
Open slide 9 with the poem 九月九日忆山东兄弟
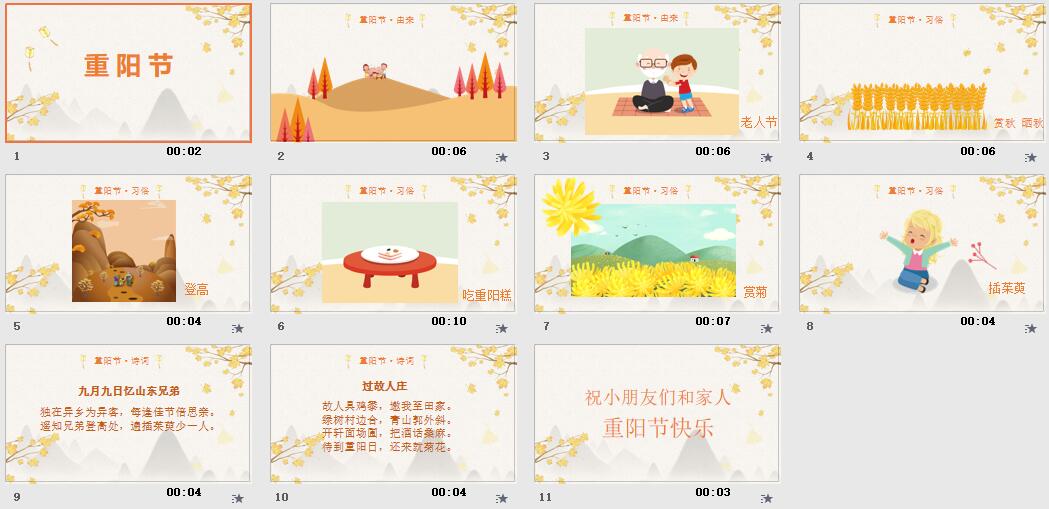tap(128, 414)
